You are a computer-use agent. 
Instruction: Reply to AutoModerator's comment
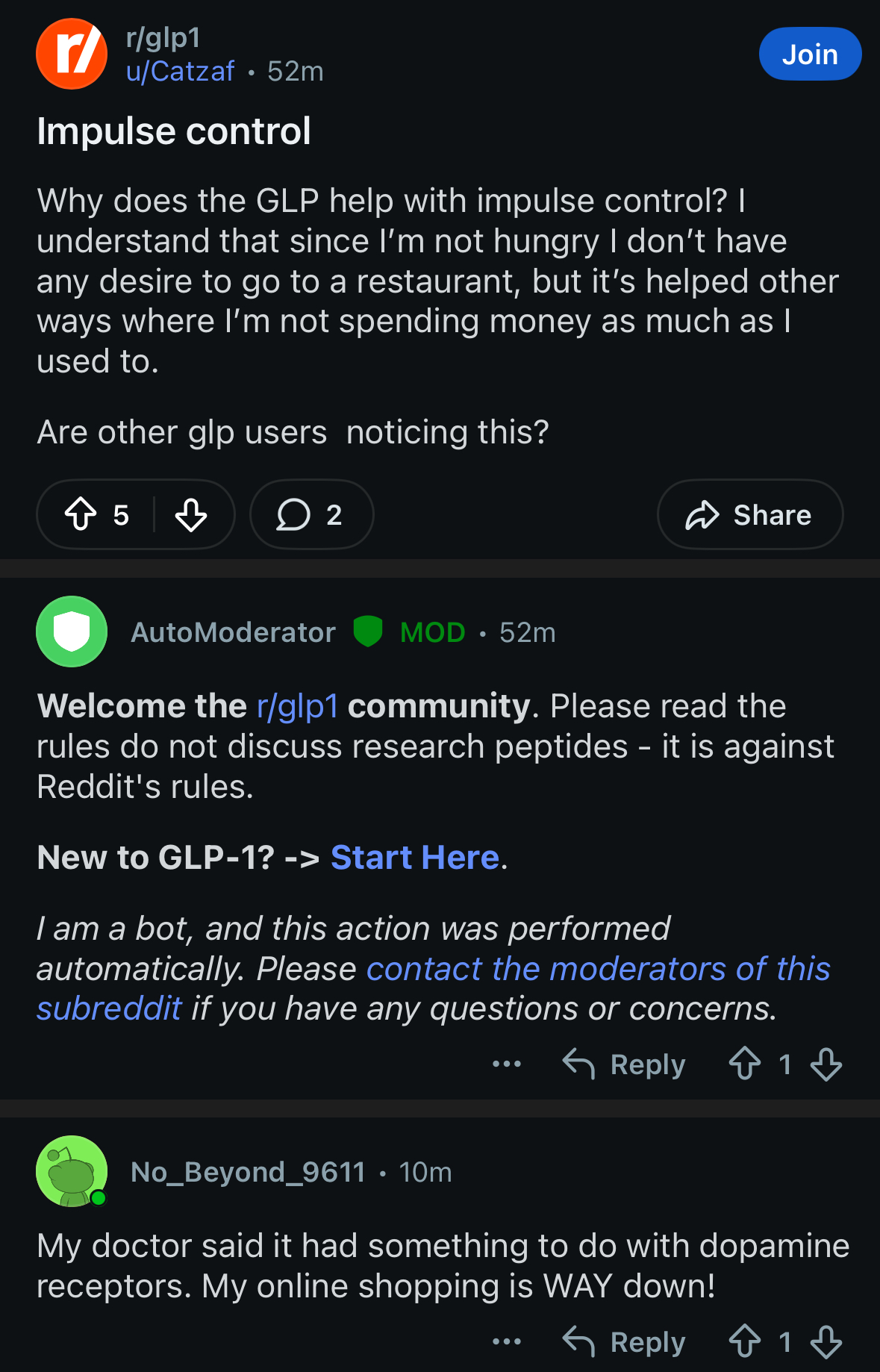(624, 1064)
